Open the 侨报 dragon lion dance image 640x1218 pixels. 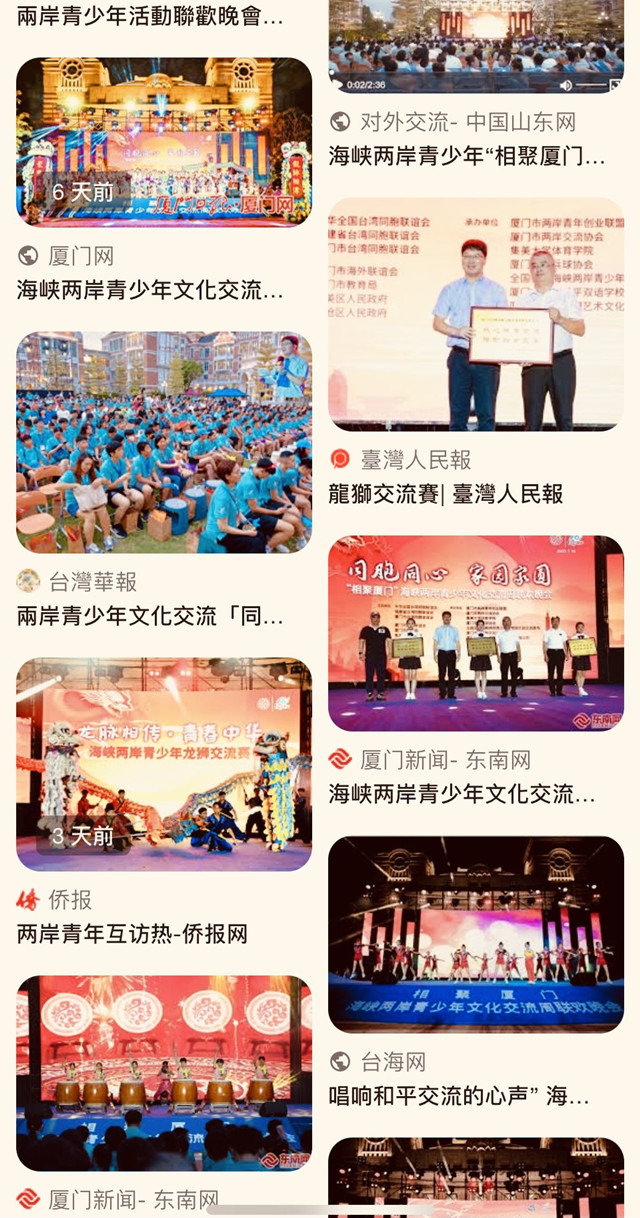[164, 764]
